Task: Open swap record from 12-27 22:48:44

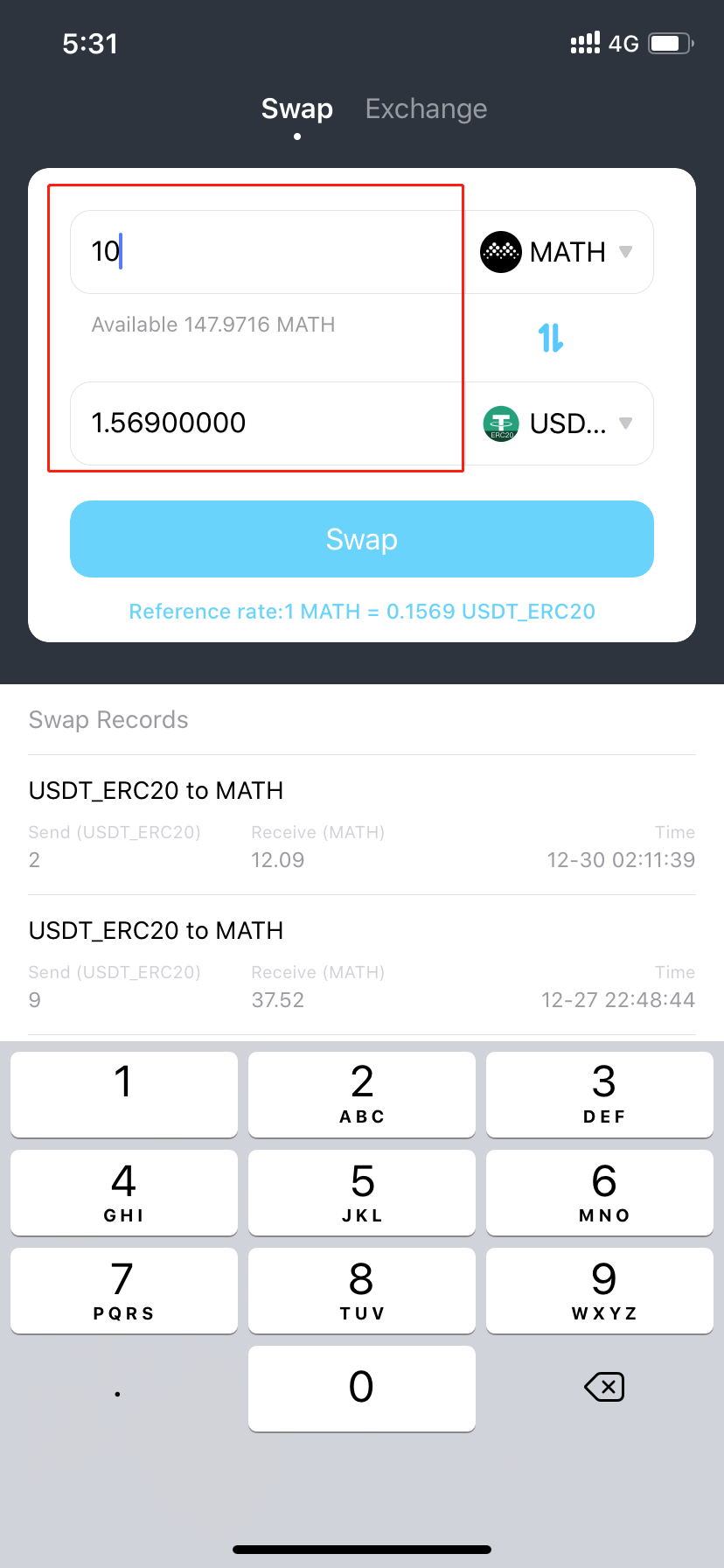Action: tap(362, 964)
